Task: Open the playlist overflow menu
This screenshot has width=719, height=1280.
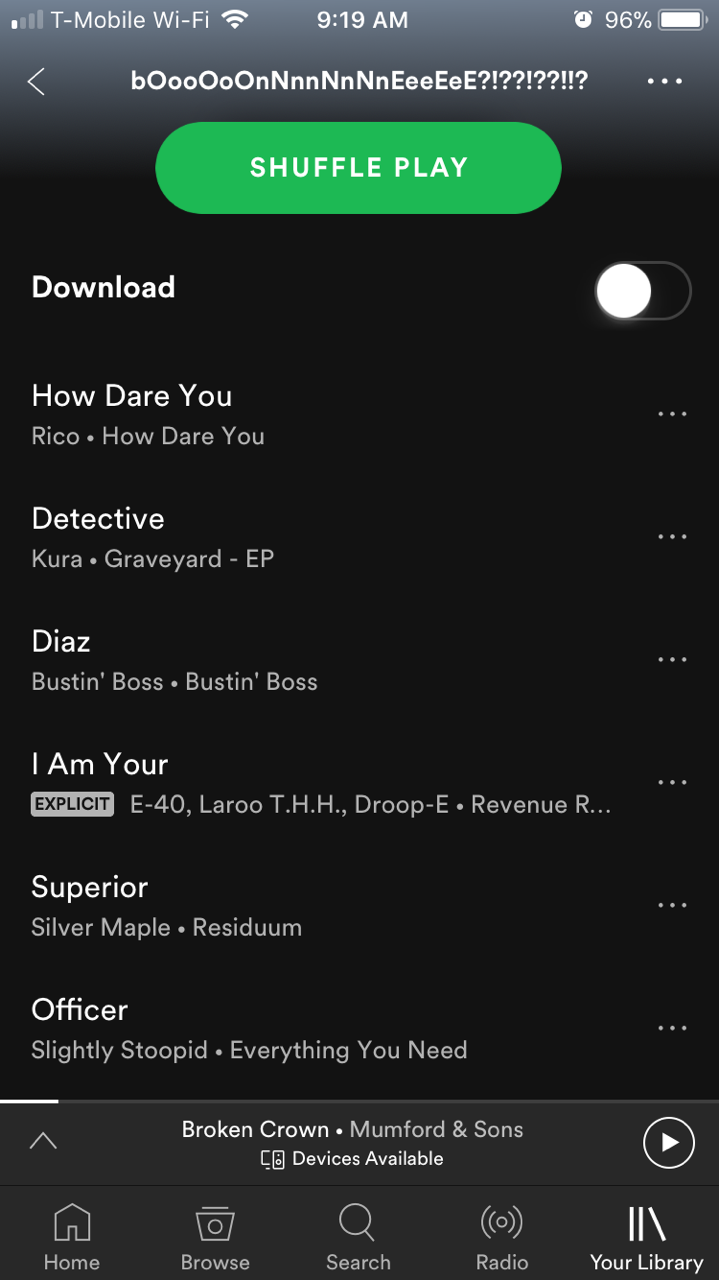Action: tap(665, 81)
